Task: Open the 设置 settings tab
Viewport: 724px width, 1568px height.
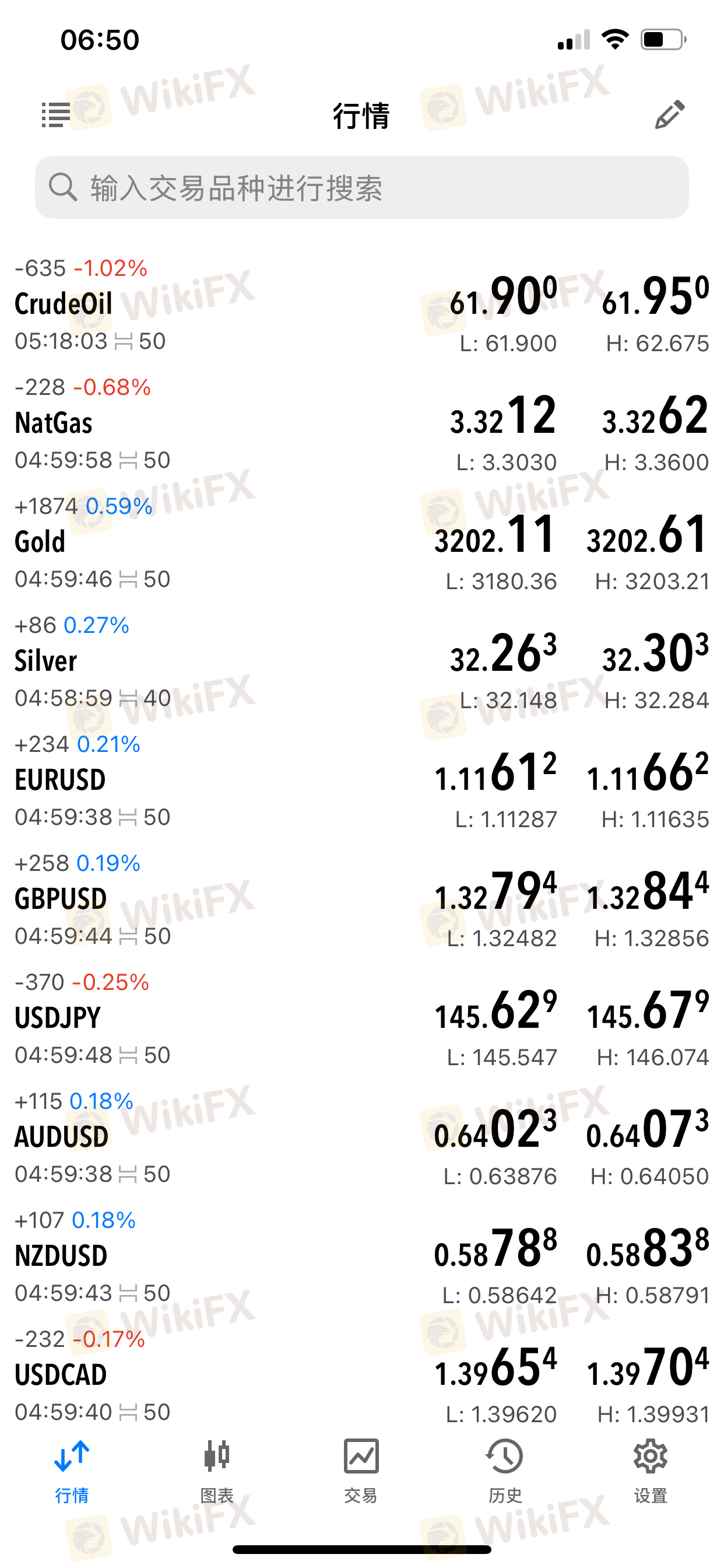Action: [x=651, y=1471]
